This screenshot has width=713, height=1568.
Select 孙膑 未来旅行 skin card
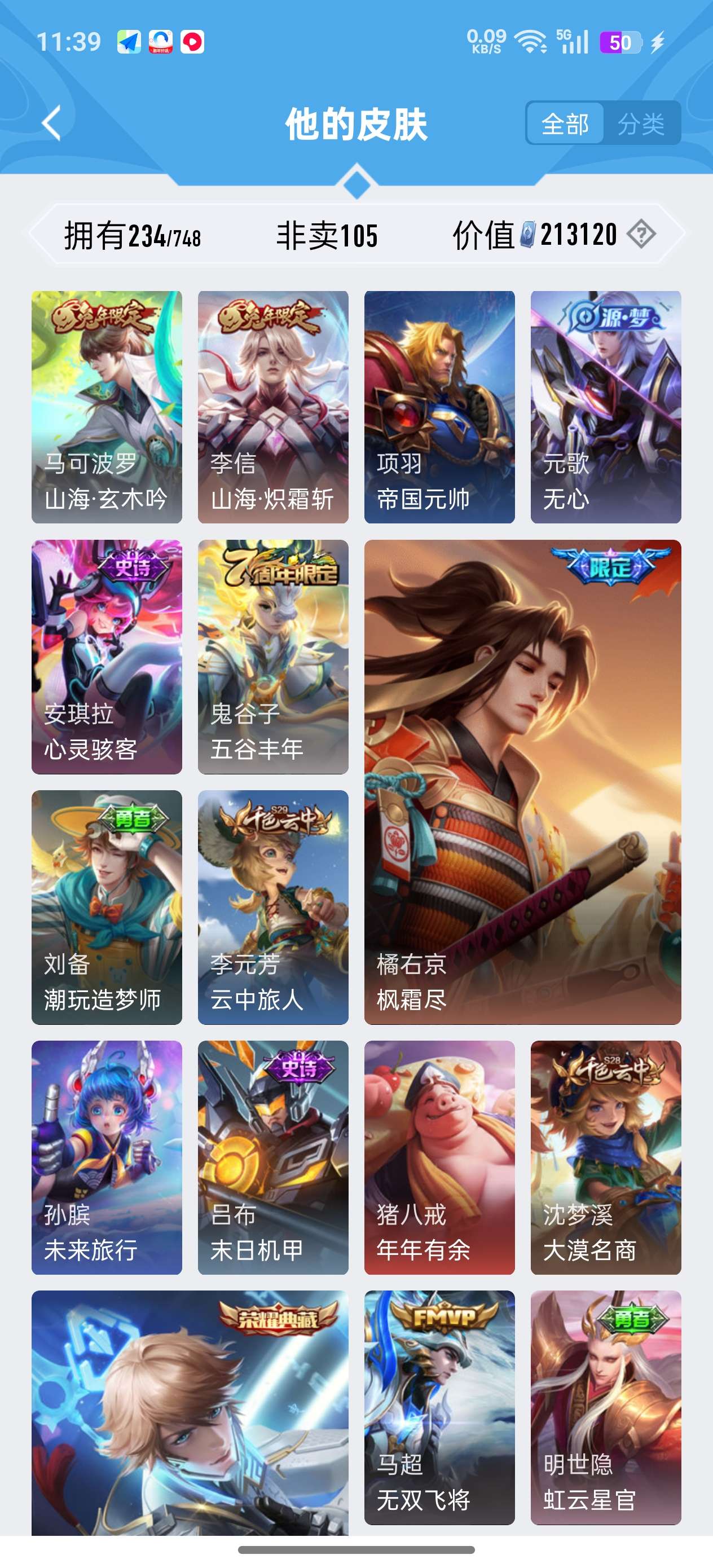pyautogui.click(x=107, y=1157)
